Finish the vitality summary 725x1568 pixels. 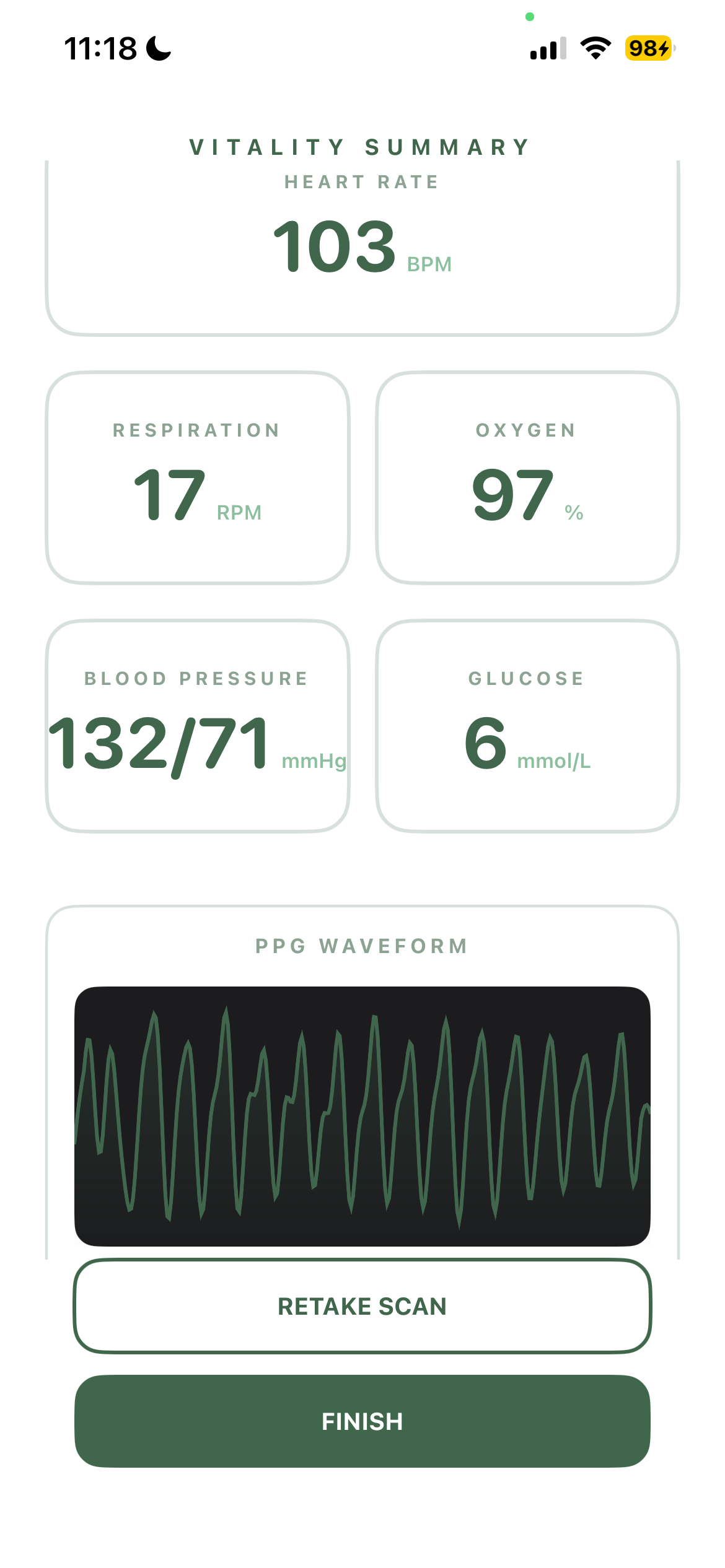(x=362, y=1421)
